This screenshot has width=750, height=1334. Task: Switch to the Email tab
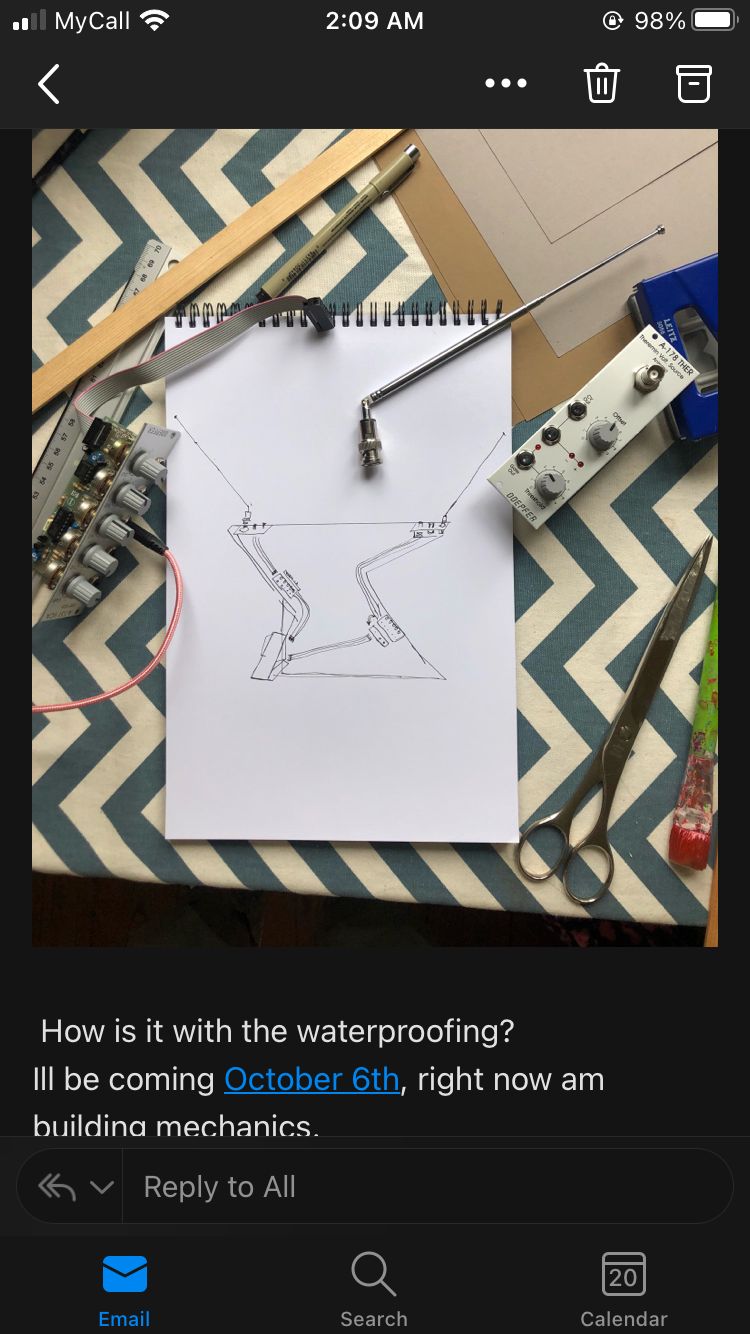click(124, 1290)
